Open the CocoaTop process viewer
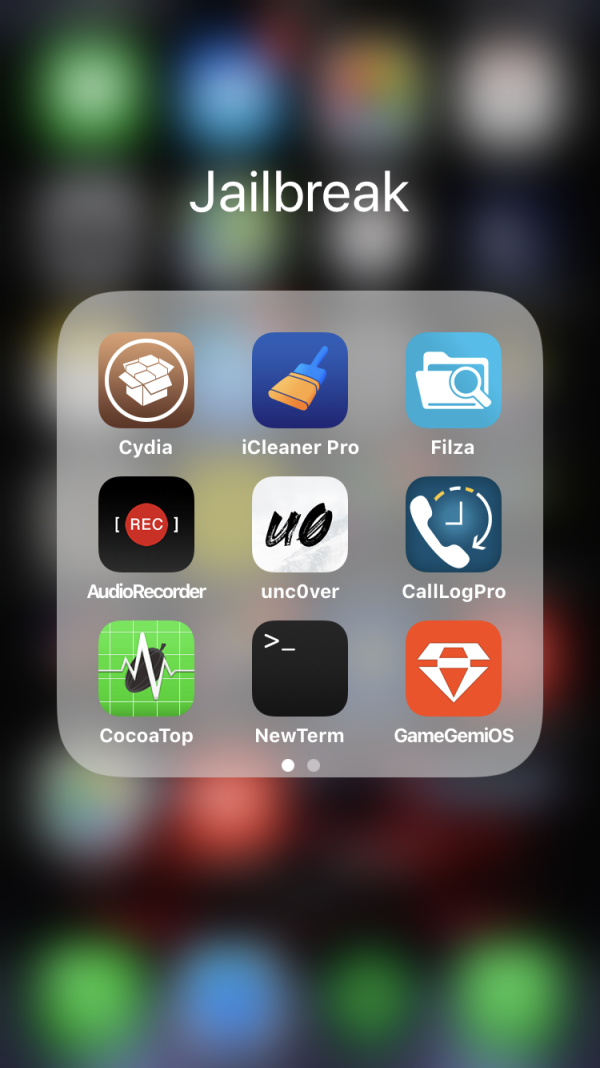The width and height of the screenshot is (600, 1068). [146, 668]
